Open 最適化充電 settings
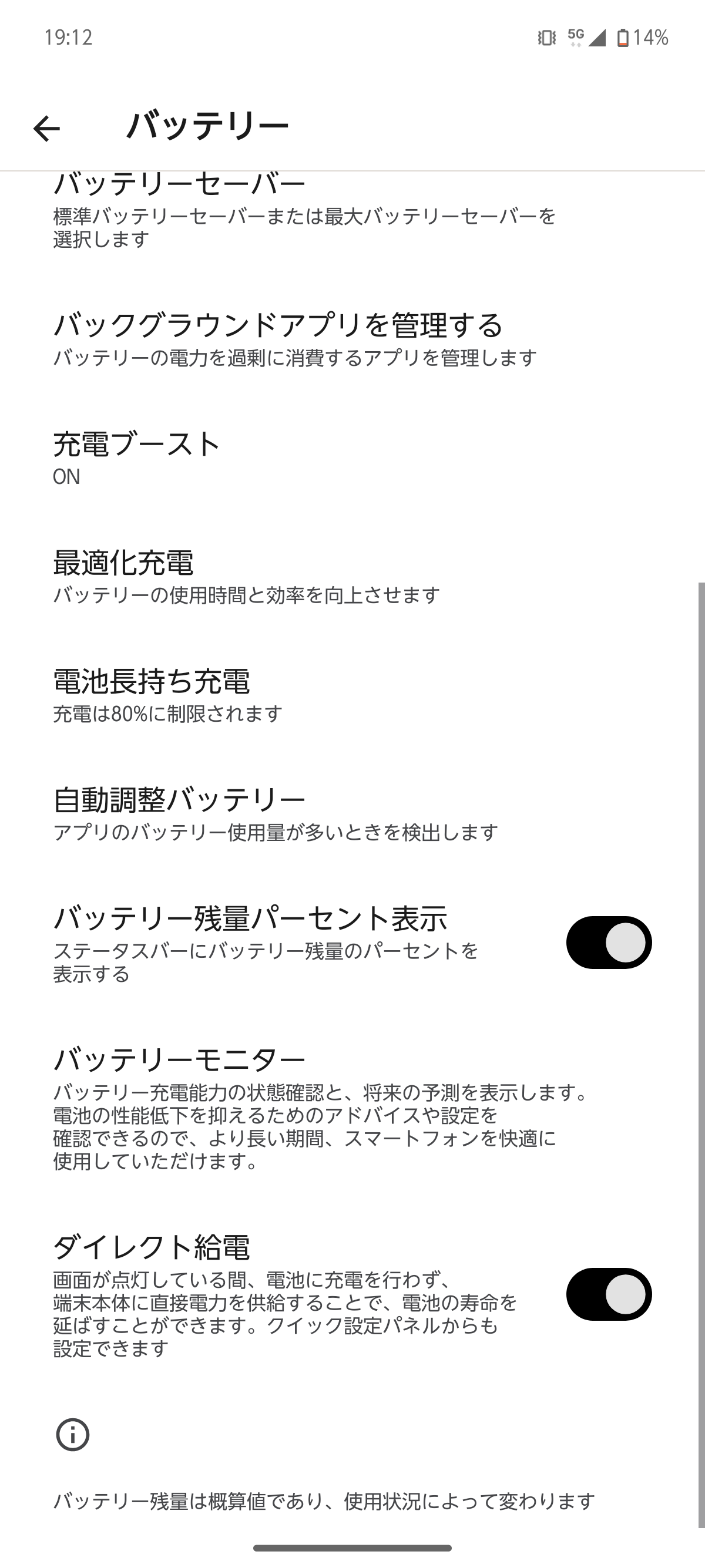The width and height of the screenshot is (705, 1568). 246,576
